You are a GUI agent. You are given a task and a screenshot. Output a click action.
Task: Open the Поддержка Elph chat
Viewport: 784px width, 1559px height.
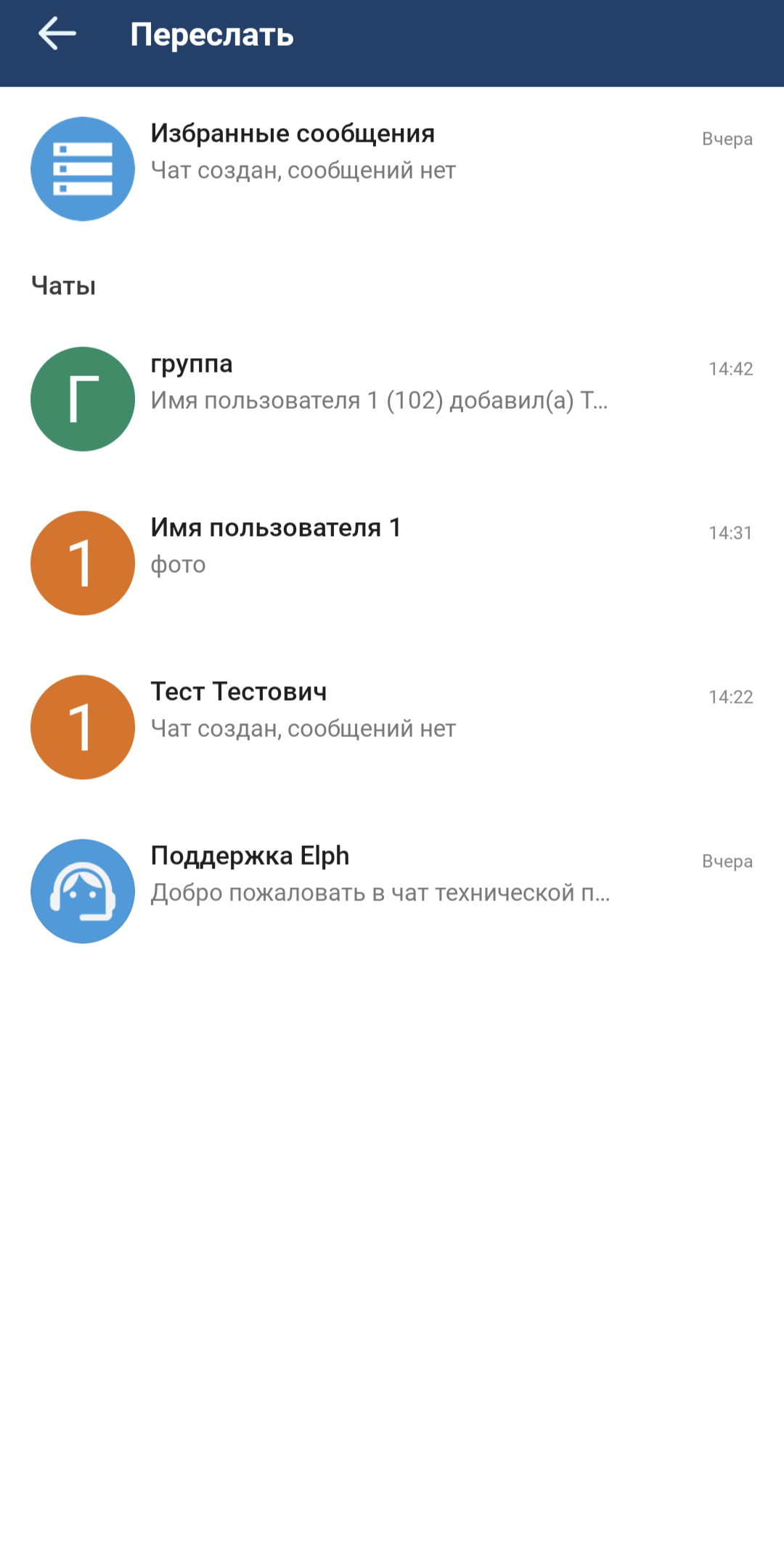click(392, 891)
